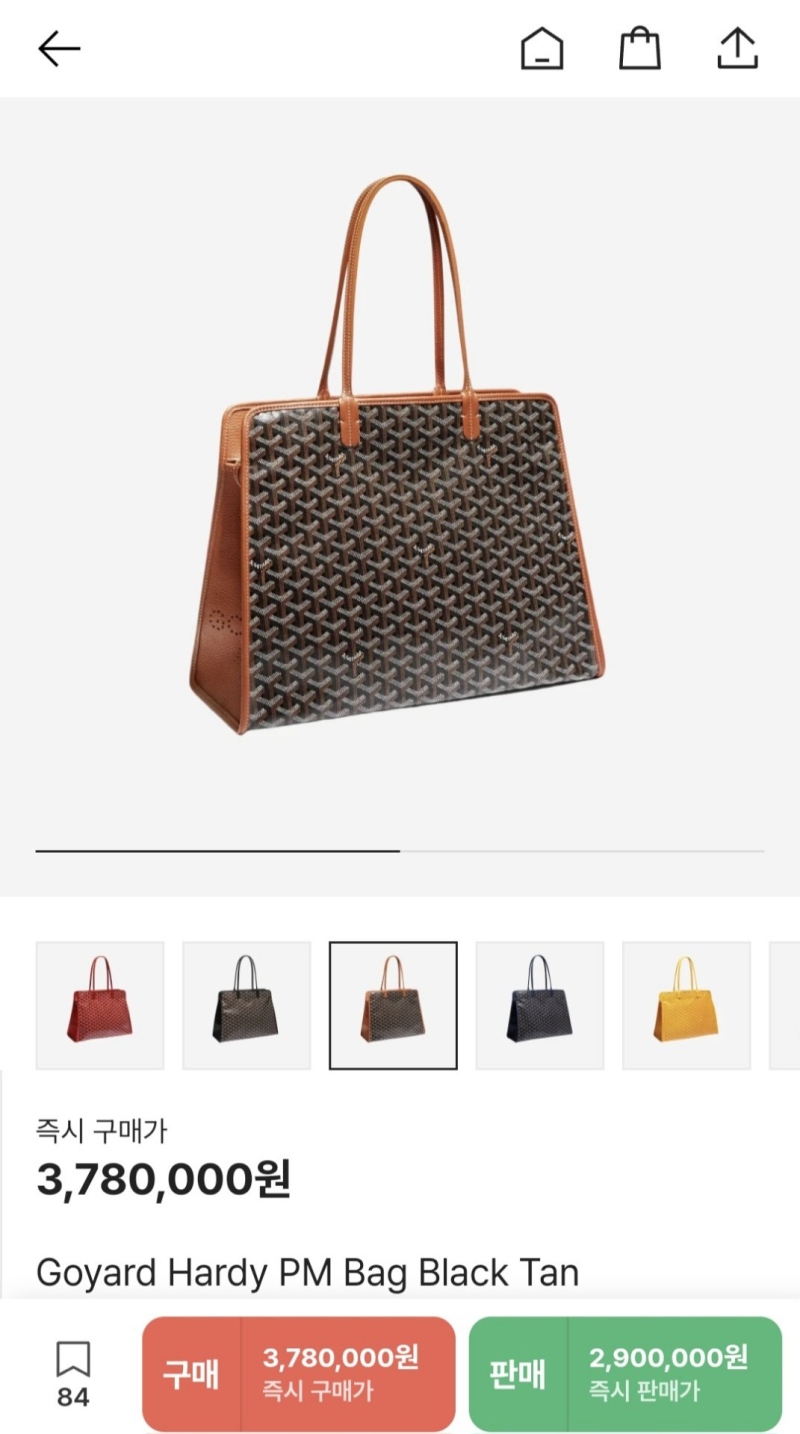Open the home icon in top bar

[542, 49]
